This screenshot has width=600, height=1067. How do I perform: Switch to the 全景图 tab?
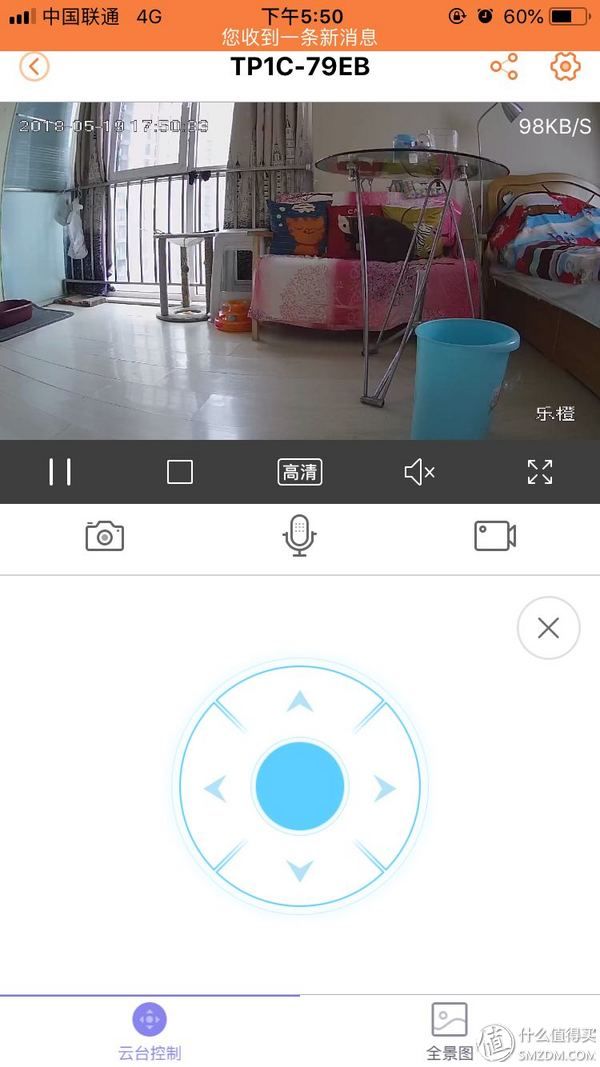point(449,1032)
